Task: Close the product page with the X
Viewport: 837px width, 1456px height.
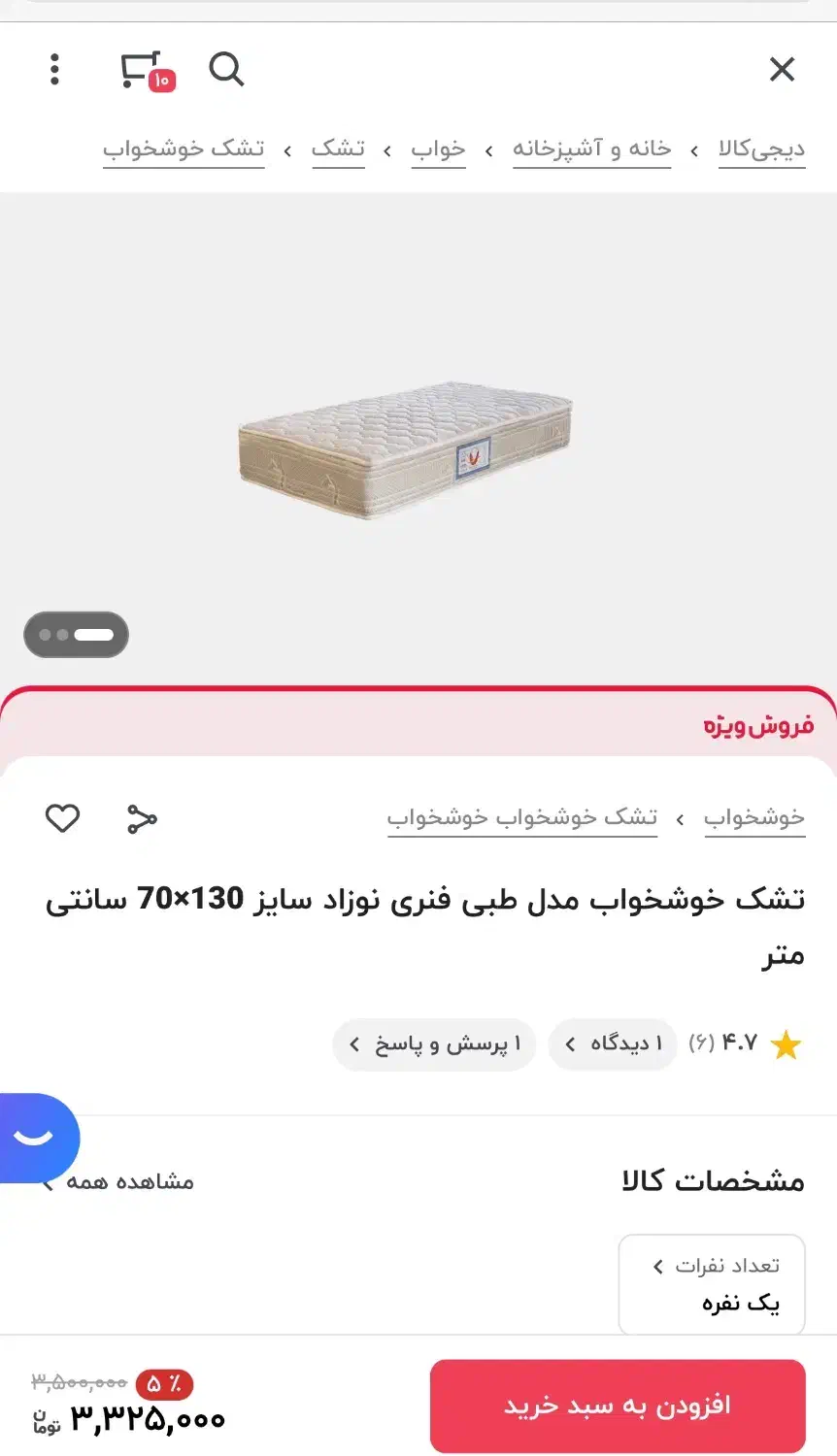Action: coord(782,69)
